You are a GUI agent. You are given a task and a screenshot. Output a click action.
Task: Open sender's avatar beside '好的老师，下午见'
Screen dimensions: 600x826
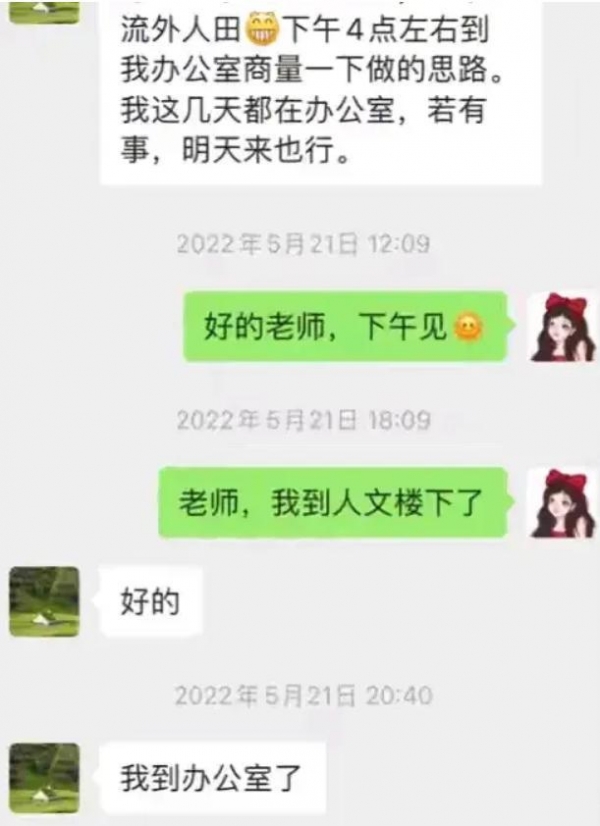tap(563, 327)
